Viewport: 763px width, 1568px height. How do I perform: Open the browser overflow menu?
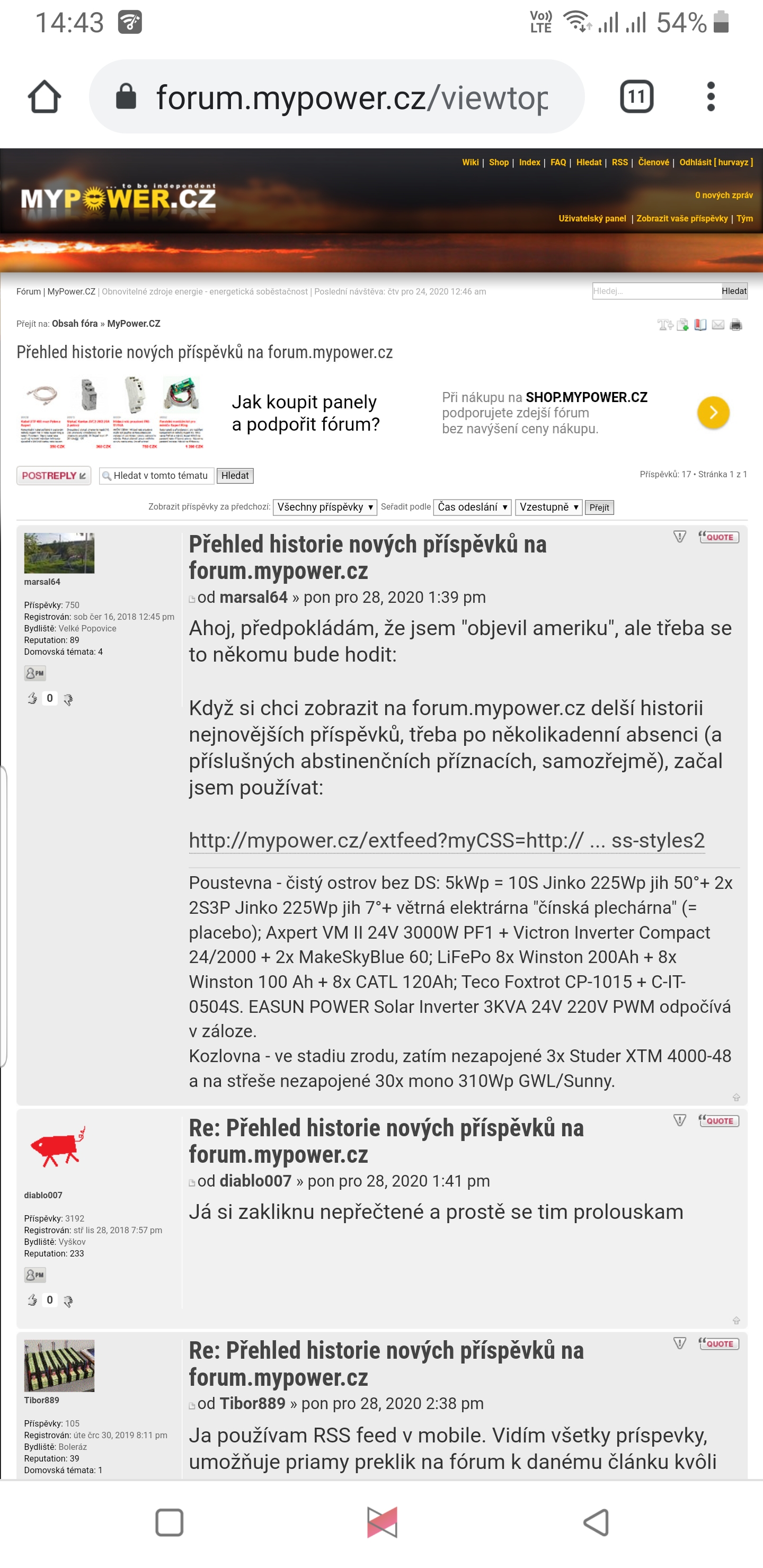click(710, 97)
